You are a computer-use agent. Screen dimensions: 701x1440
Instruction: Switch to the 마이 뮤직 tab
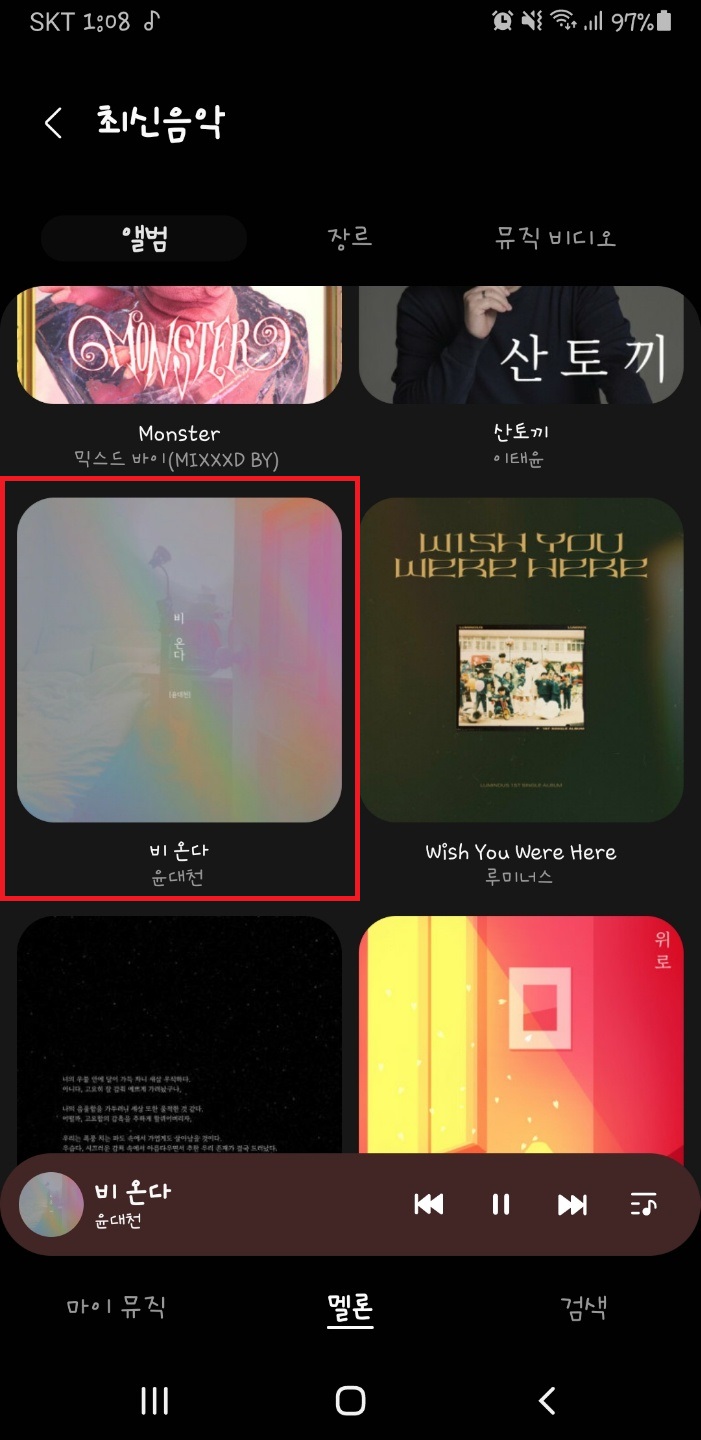coord(116,1306)
